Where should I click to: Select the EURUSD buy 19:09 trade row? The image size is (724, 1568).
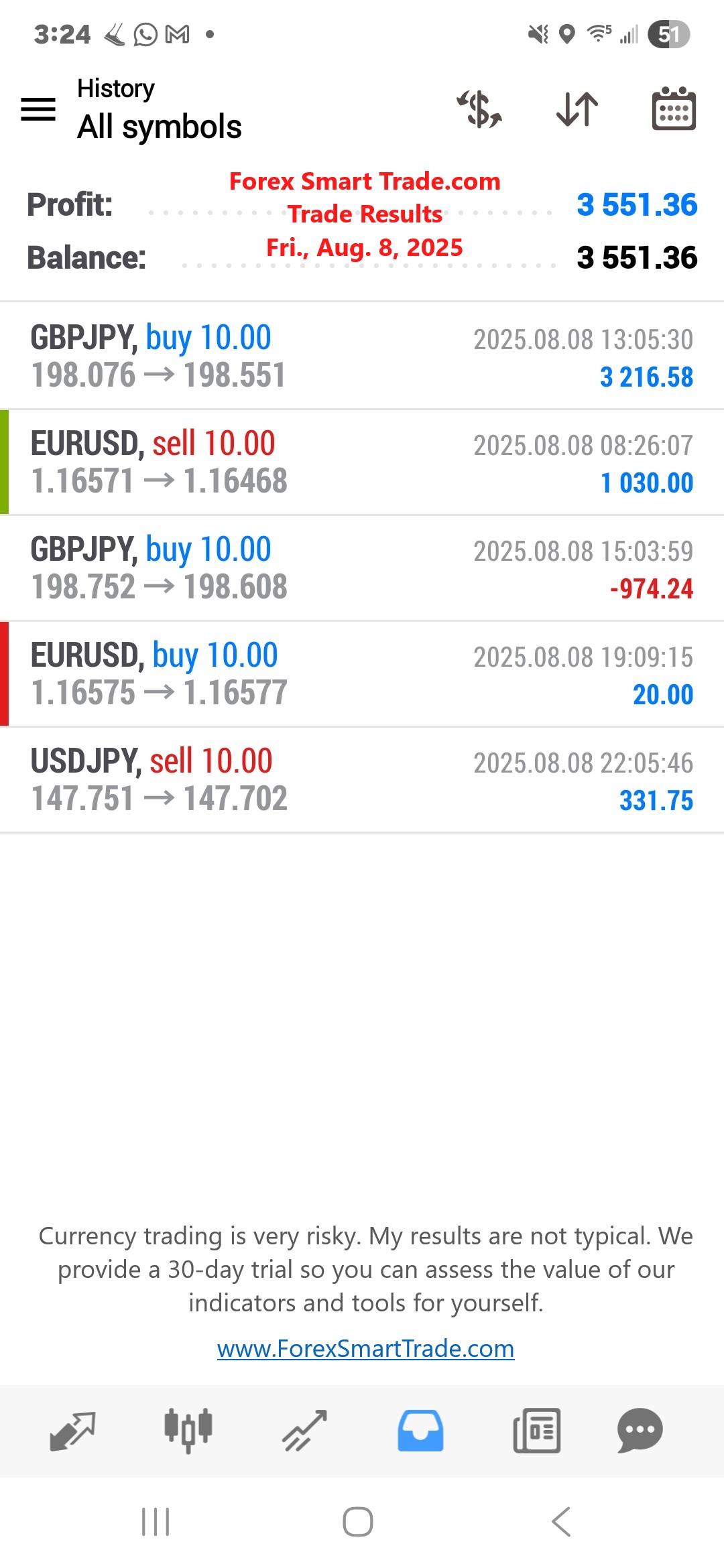pyautogui.click(x=362, y=673)
